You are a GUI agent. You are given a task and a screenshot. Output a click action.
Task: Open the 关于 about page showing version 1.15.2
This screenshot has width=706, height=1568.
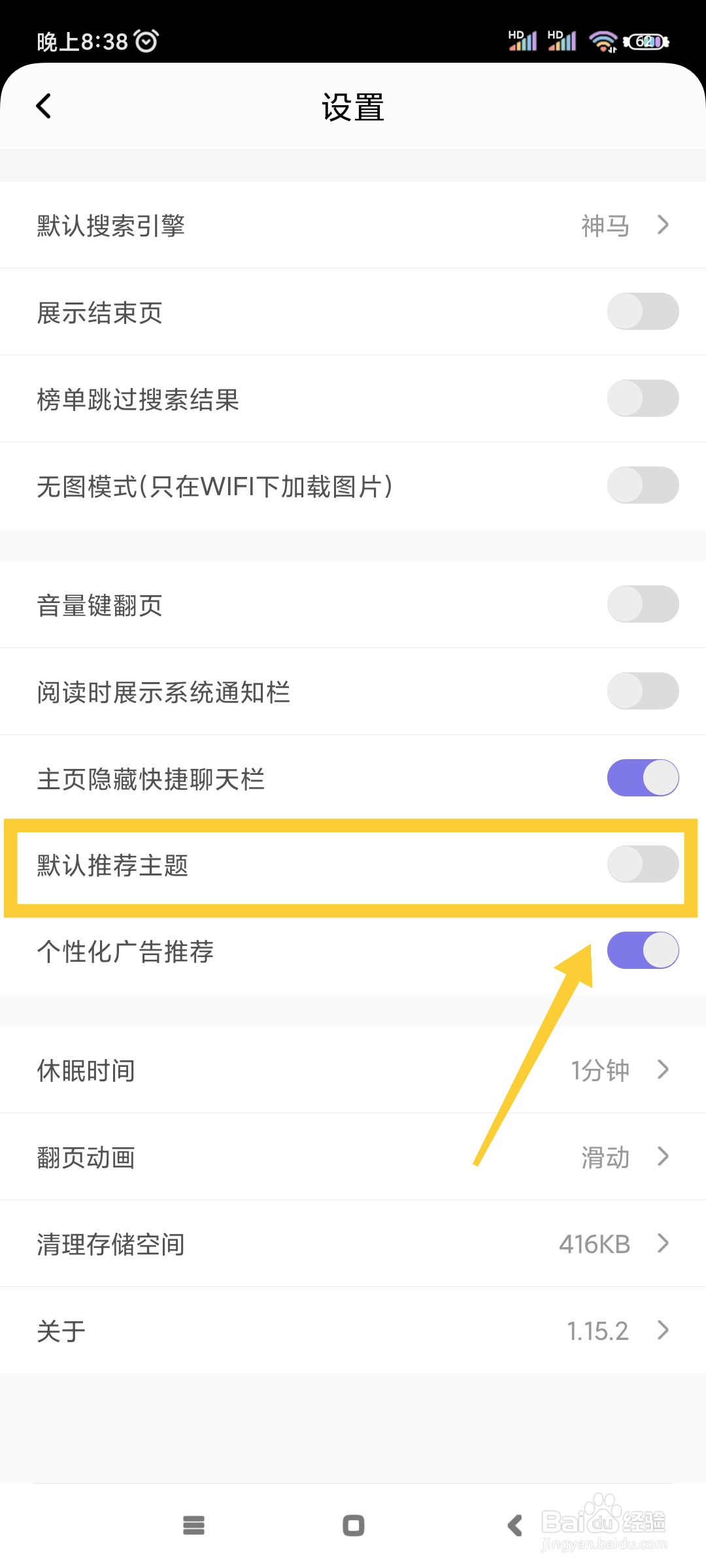353,1330
